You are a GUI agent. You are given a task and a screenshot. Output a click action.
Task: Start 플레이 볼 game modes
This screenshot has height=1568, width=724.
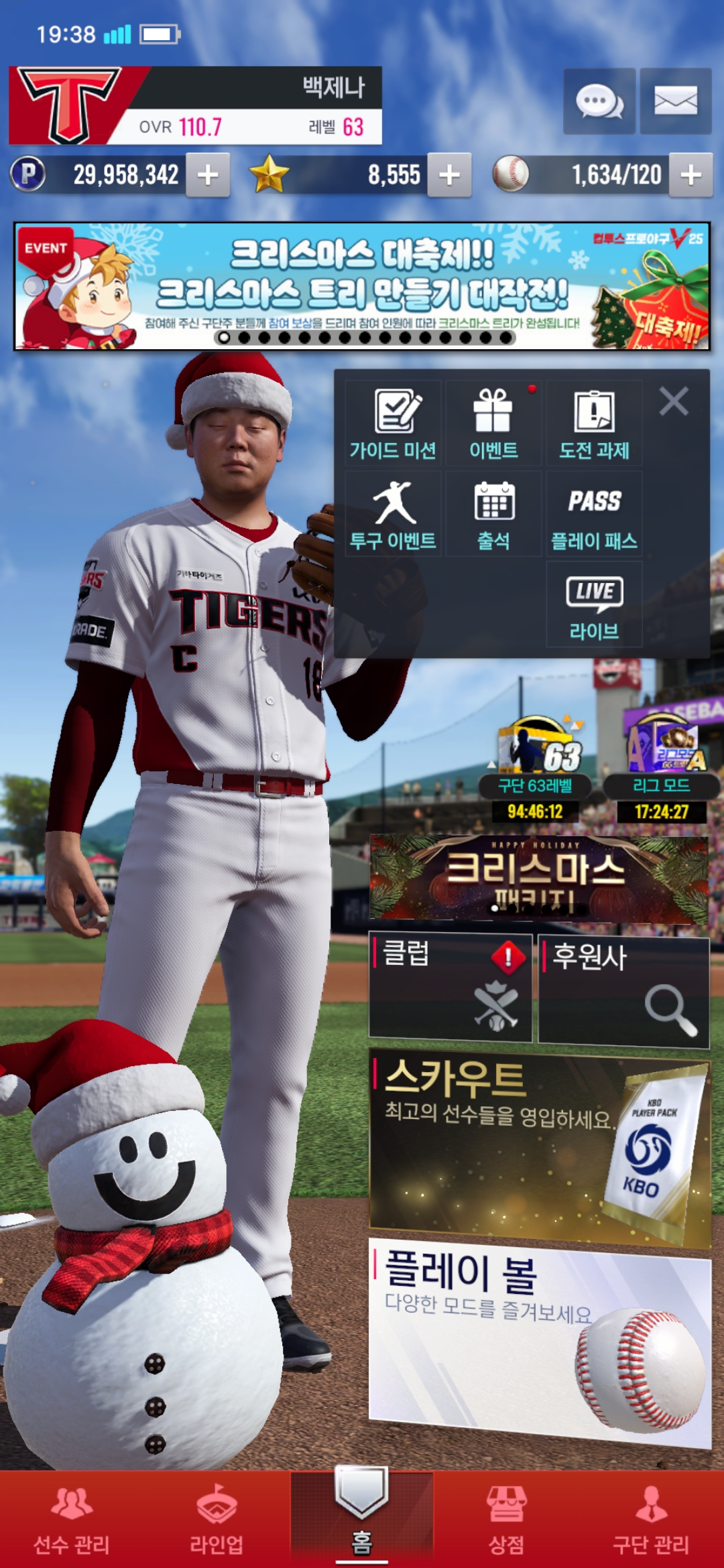[540, 1342]
